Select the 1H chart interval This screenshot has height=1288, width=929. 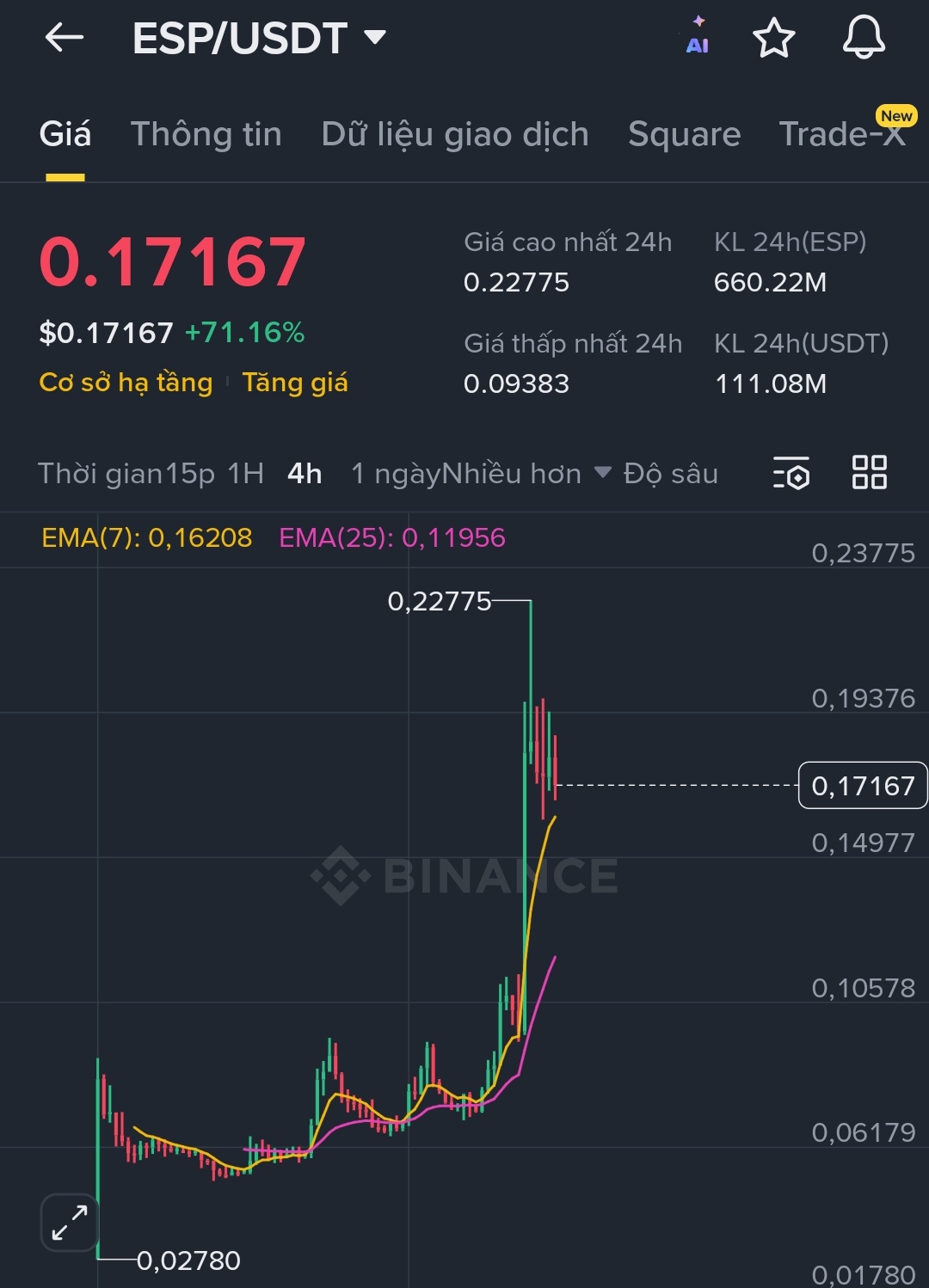click(245, 474)
